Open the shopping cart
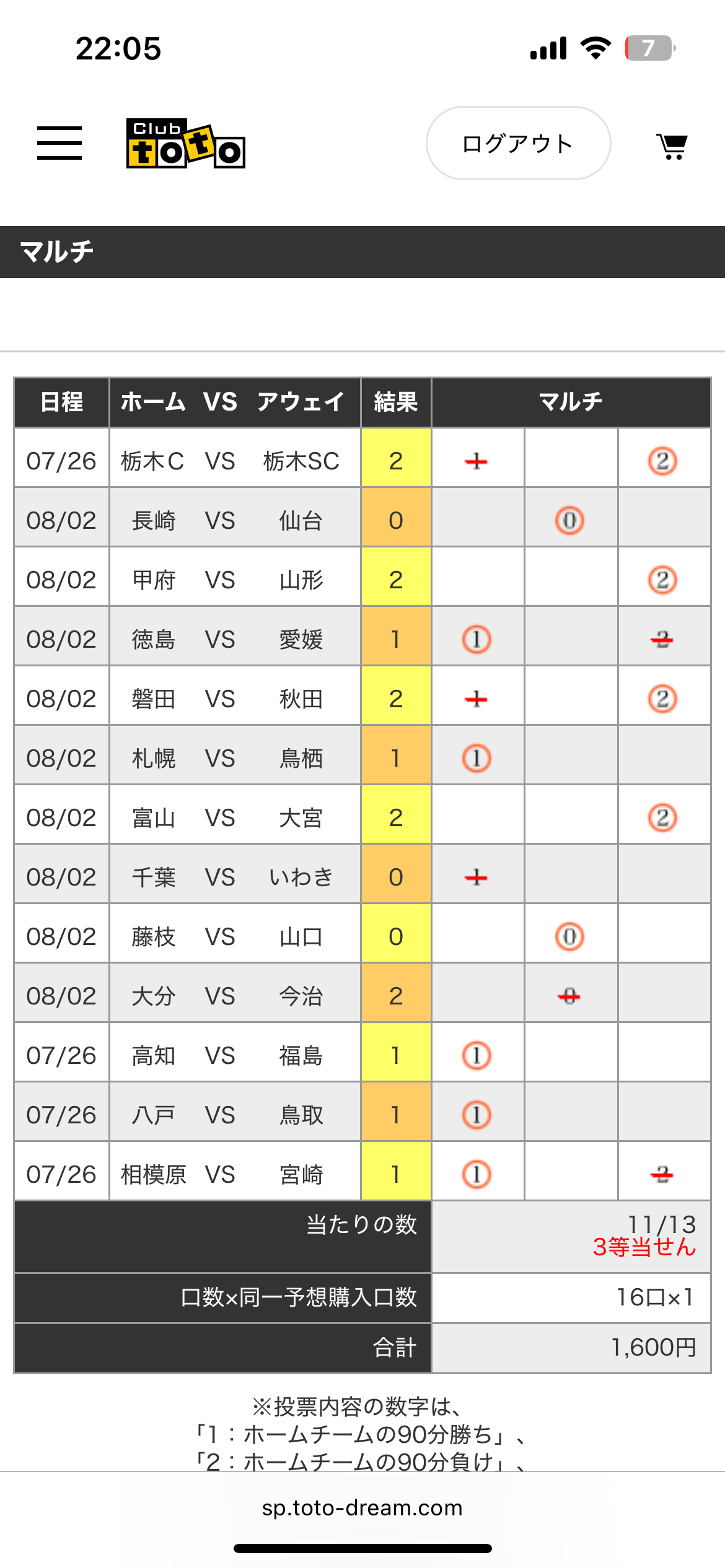The height and width of the screenshot is (1568, 725). point(672,147)
